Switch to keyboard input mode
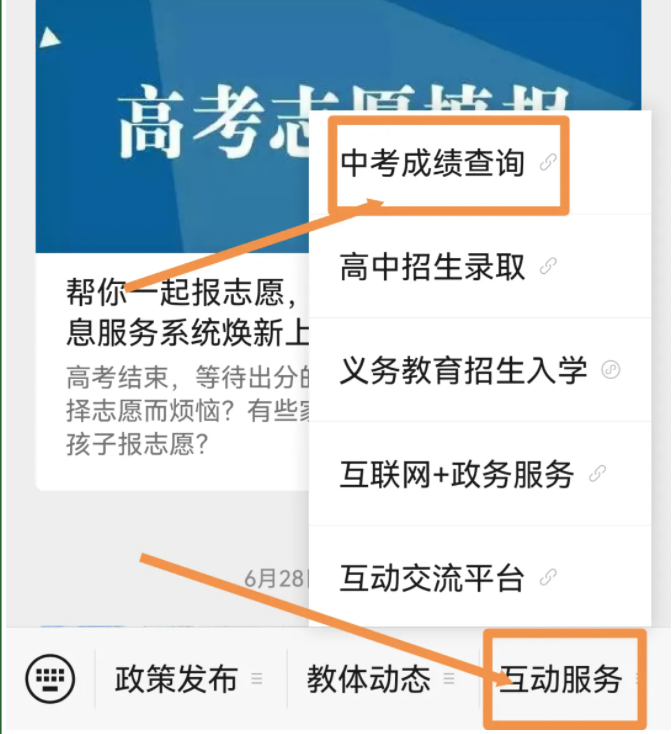The image size is (672, 734). coord(48,680)
